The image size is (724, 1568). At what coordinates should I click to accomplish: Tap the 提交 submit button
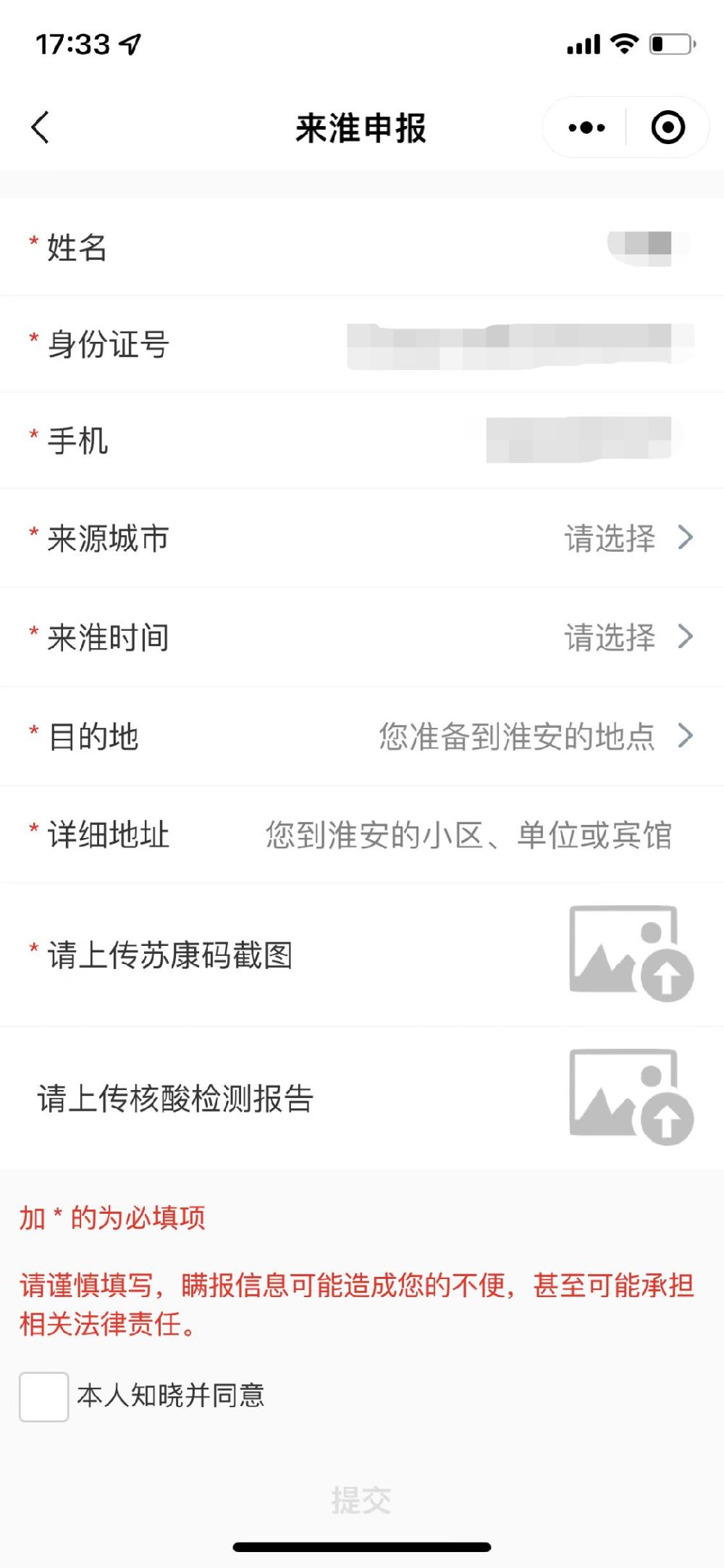click(361, 1500)
